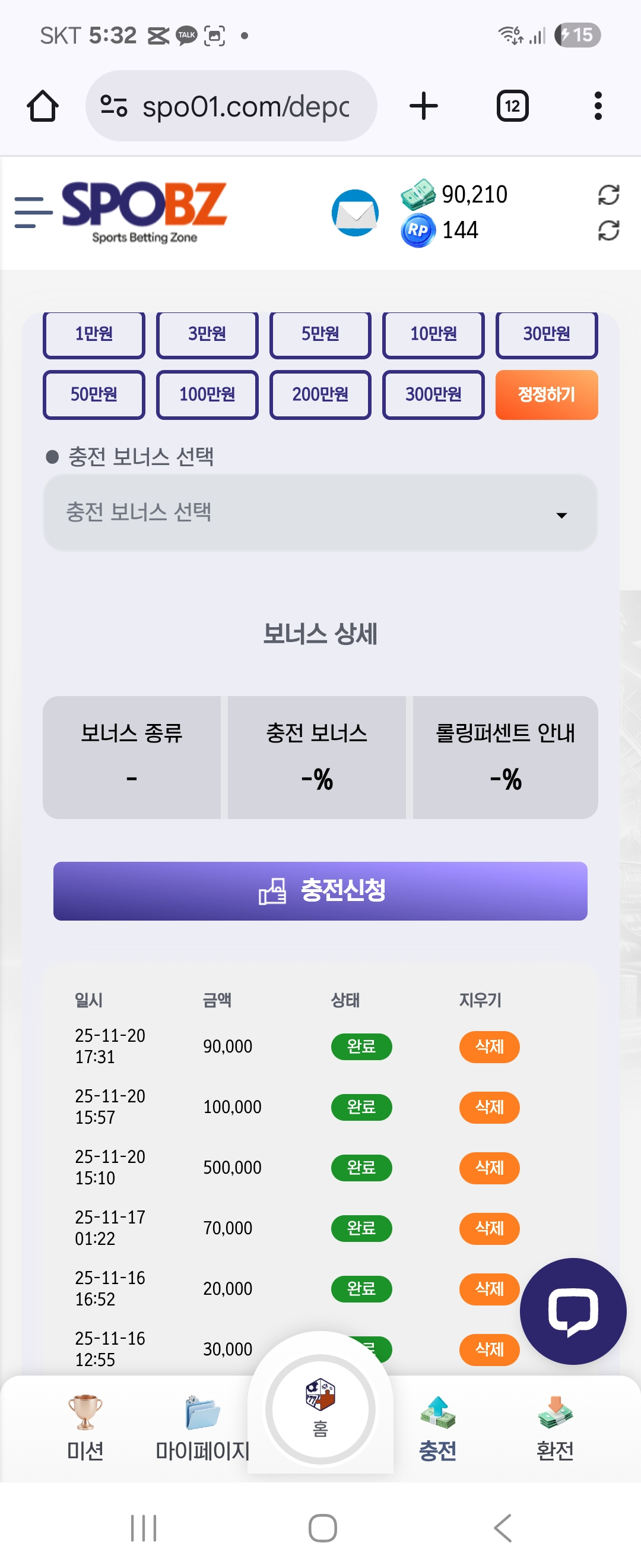Submit the 충전신청 request
This screenshot has width=641, height=1568.
coord(320,890)
